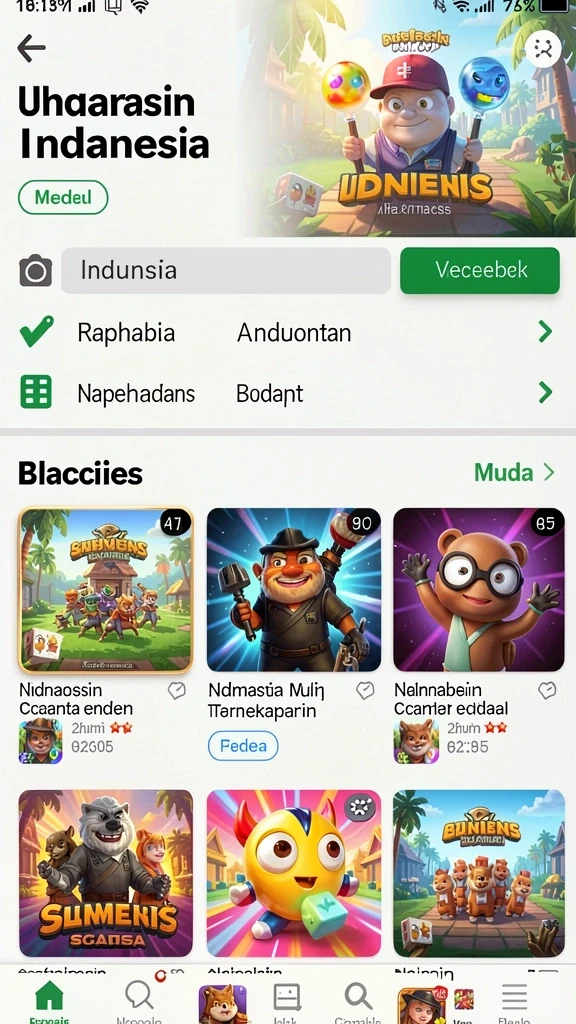Screen dimensions: 576x1024
Task: Open the Raphabia Anduontan row
Action: 288,332
